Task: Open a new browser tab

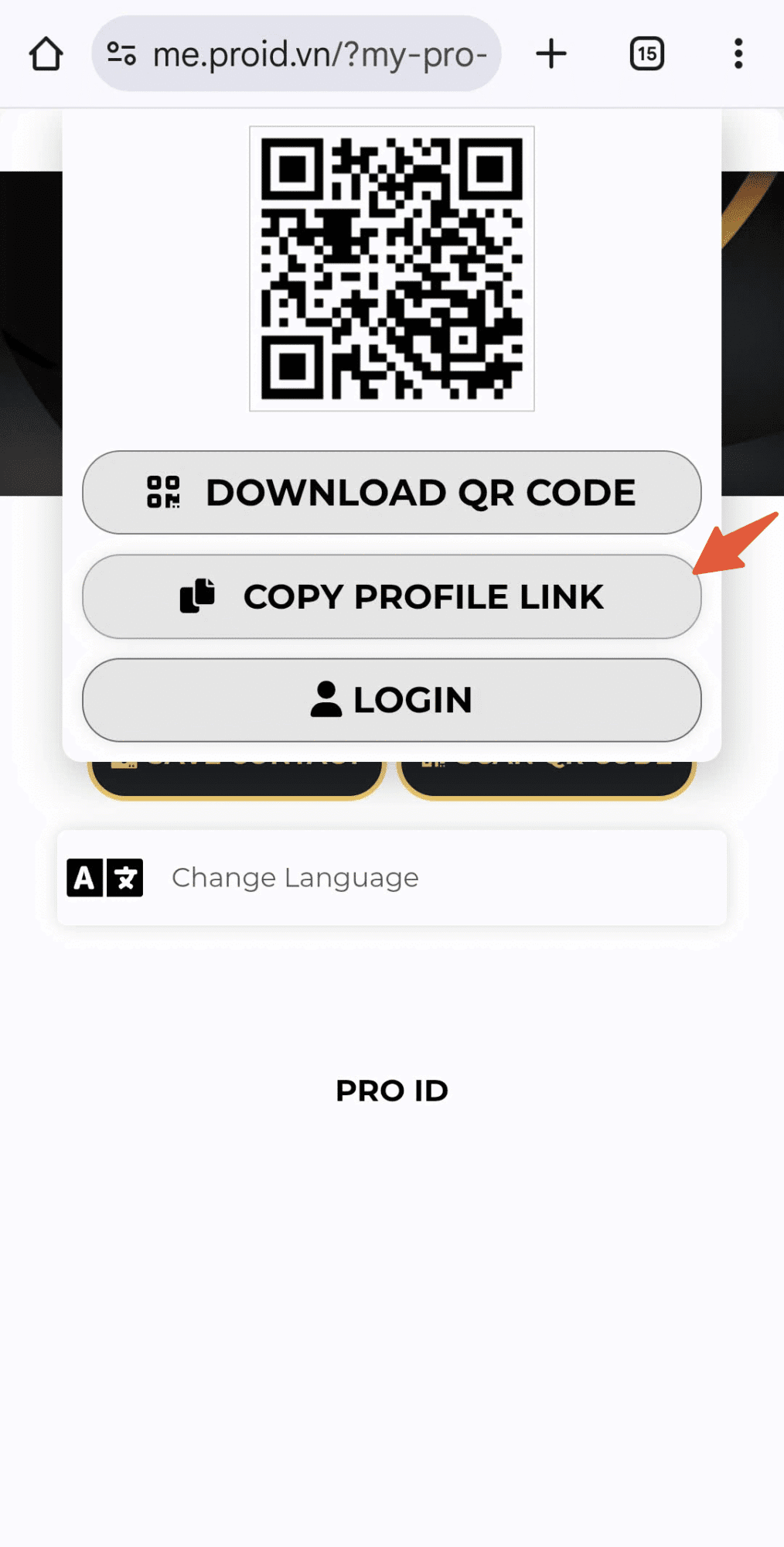Action: (x=551, y=54)
